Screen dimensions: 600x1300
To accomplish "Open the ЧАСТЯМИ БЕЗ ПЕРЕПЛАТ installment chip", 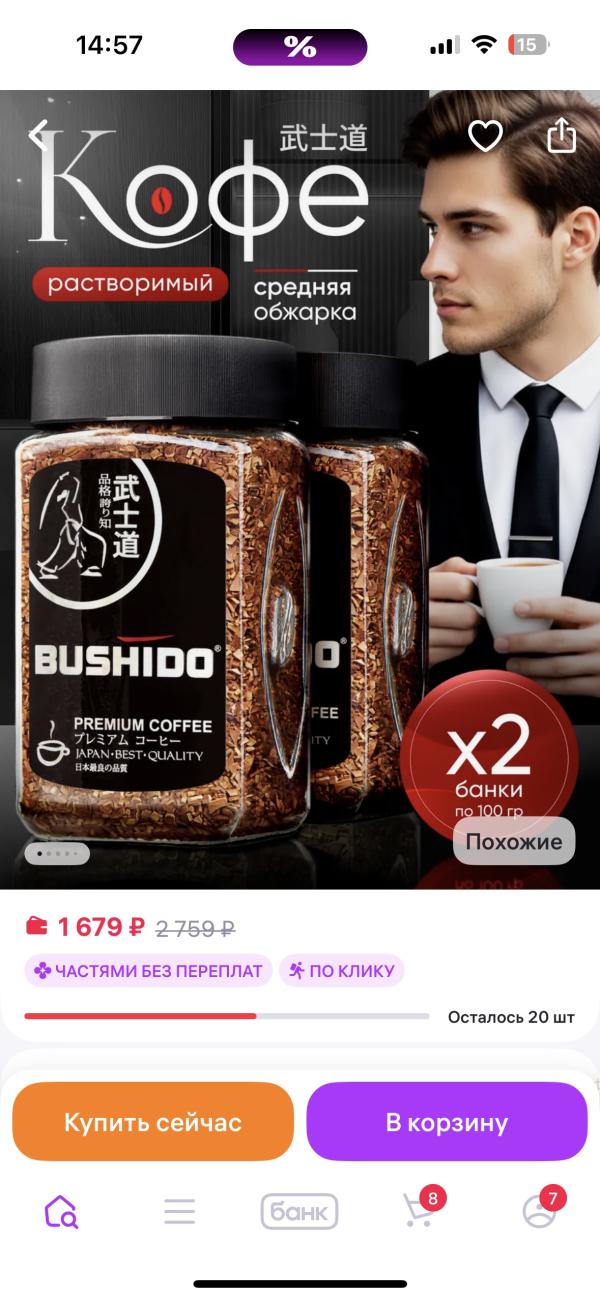I will (x=148, y=970).
